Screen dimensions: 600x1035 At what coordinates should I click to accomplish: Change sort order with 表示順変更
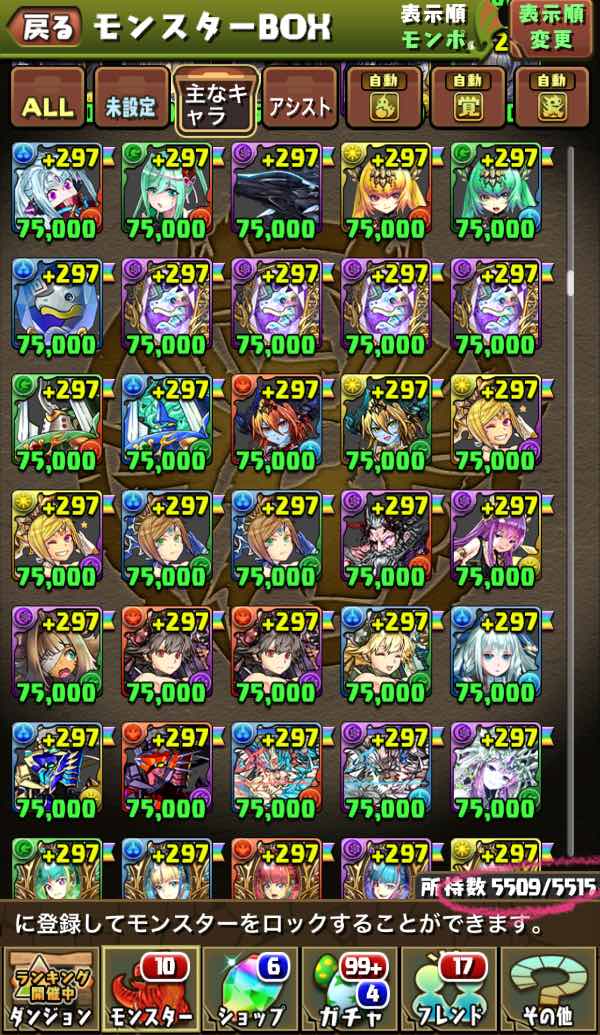[x=551, y=28]
